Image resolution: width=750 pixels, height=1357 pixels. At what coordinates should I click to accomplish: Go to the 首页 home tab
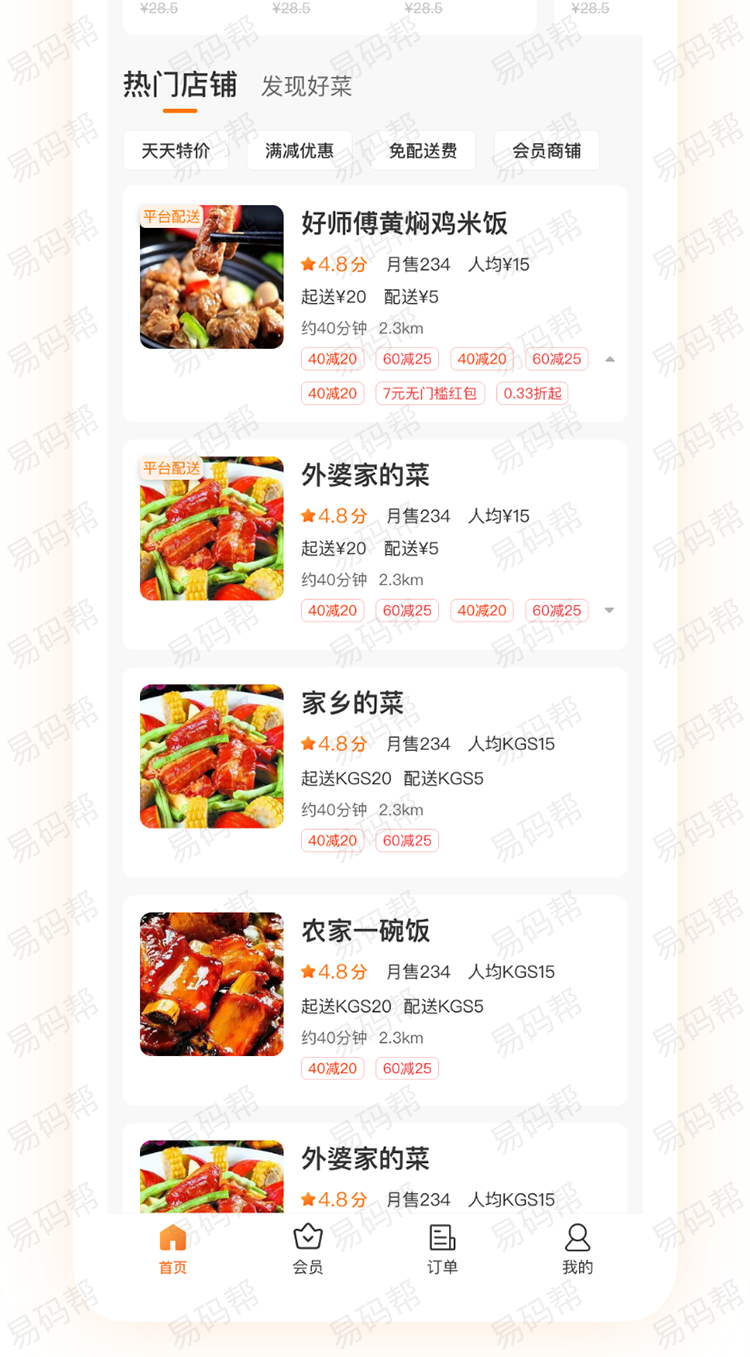(x=173, y=1249)
